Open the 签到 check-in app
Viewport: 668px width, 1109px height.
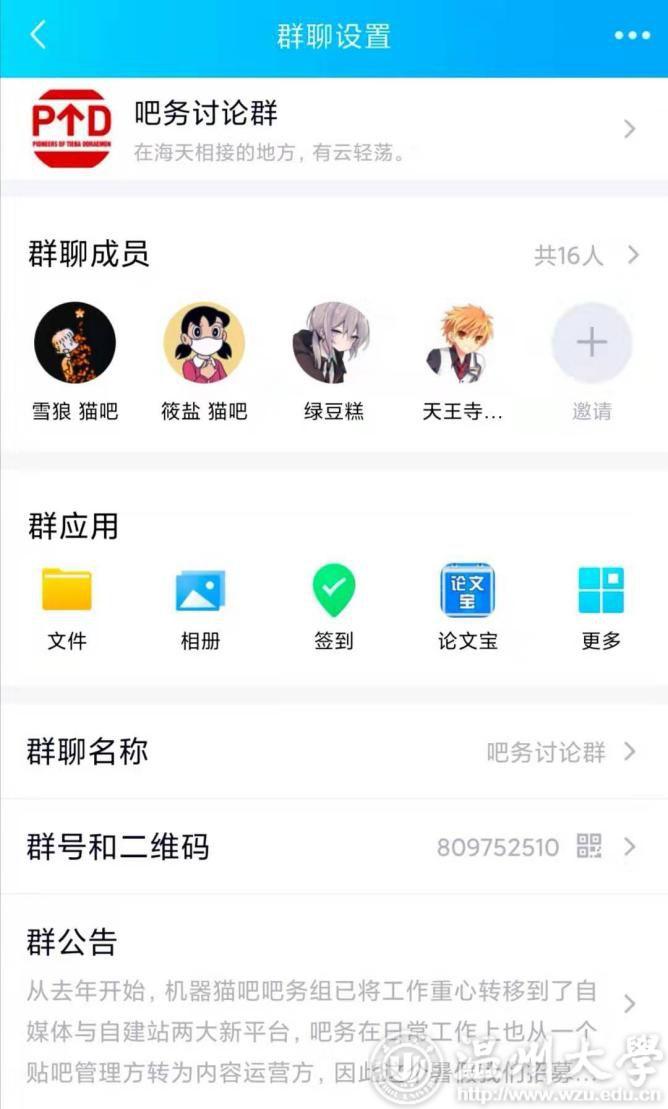[334, 591]
